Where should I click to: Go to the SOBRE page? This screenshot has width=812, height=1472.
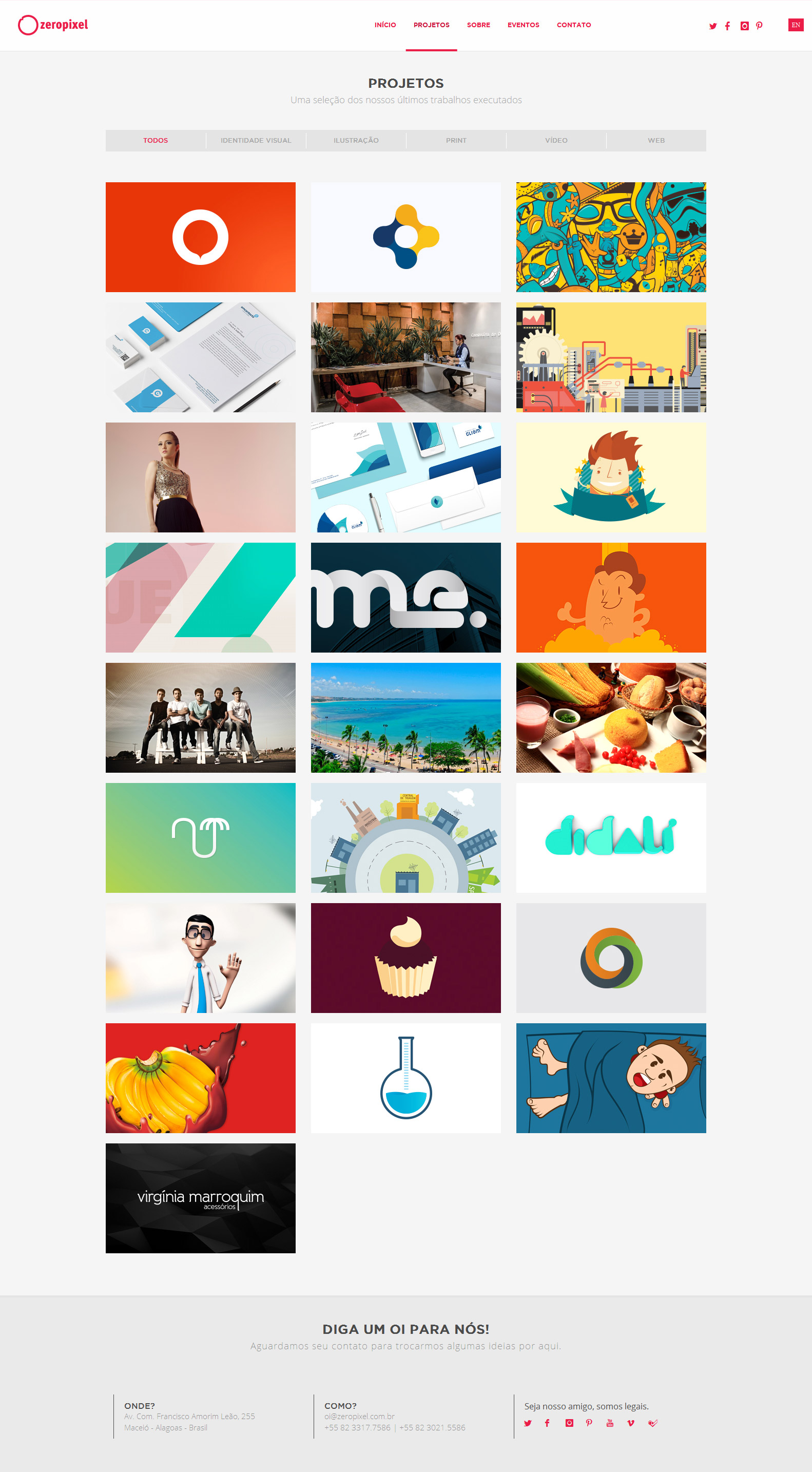478,25
